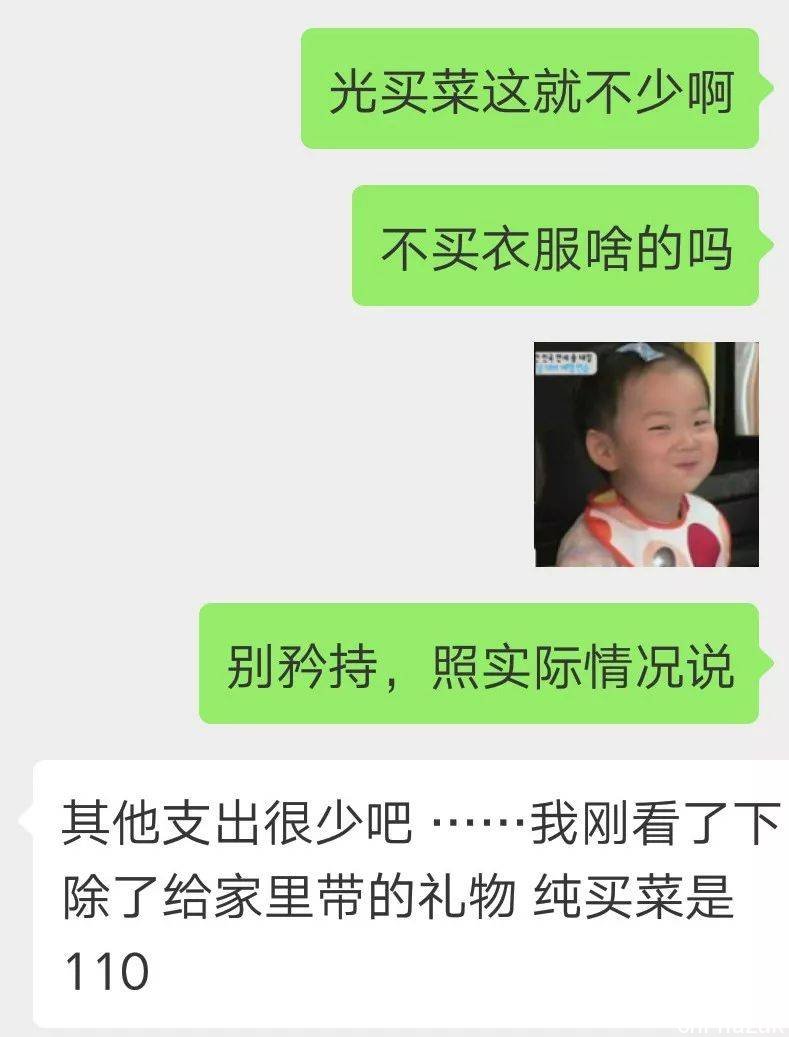Viewport: 789px width, 1037px height.
Task: Open the smiling toddler sticker image
Action: click(646, 455)
